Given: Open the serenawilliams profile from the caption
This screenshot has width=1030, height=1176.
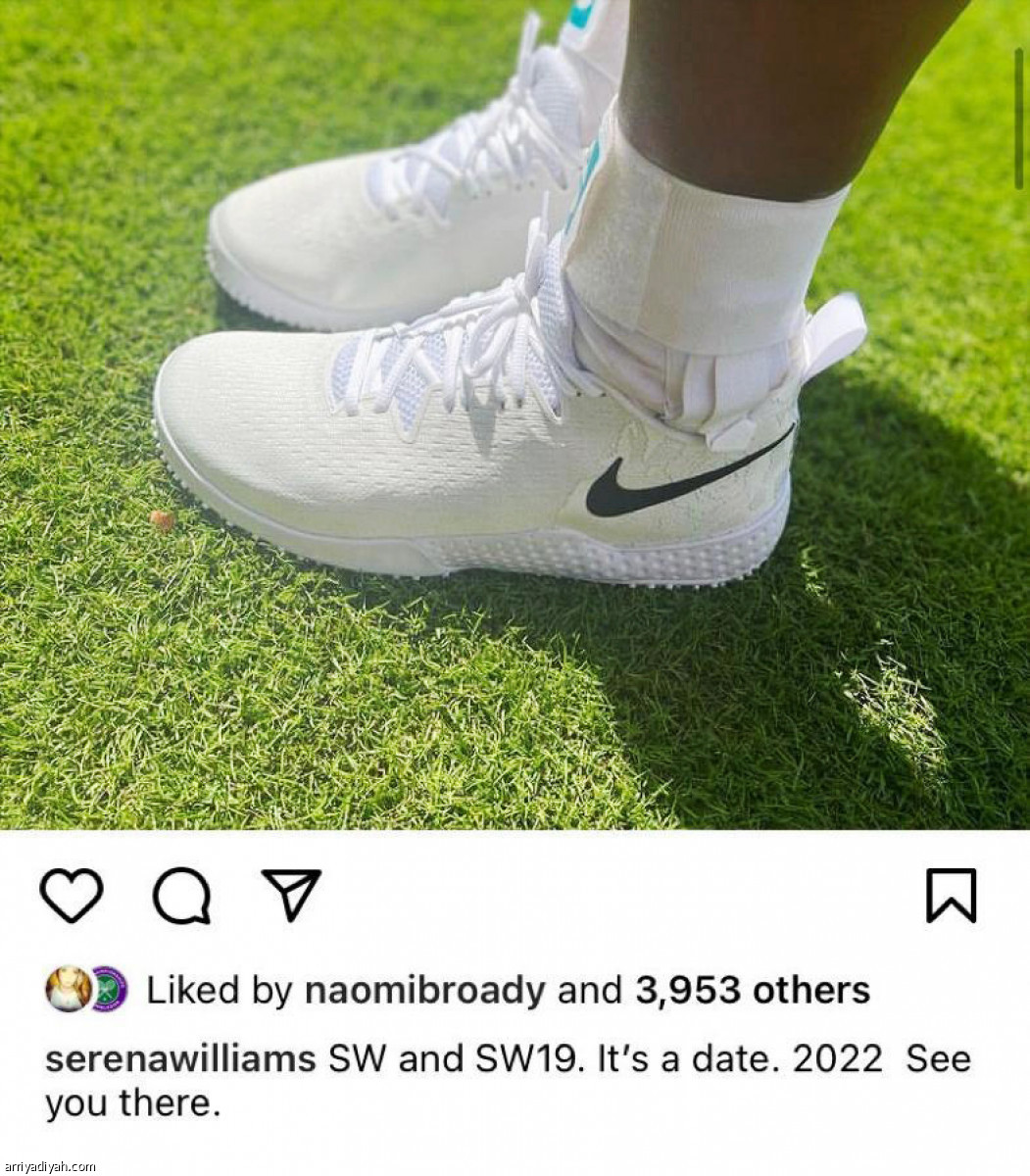Looking at the screenshot, I should pos(180,1058).
